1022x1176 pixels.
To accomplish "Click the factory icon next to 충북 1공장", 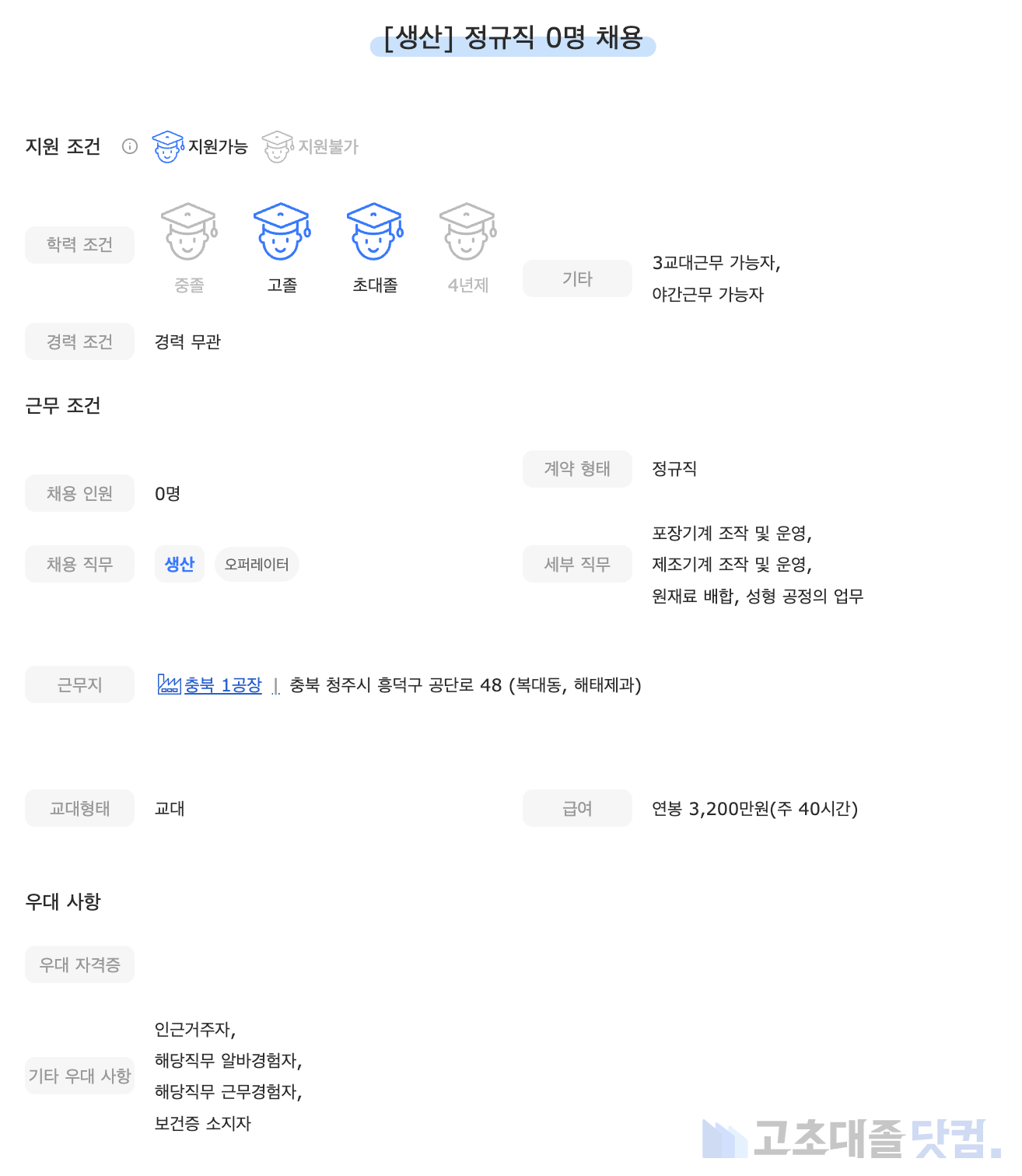I will [170, 684].
